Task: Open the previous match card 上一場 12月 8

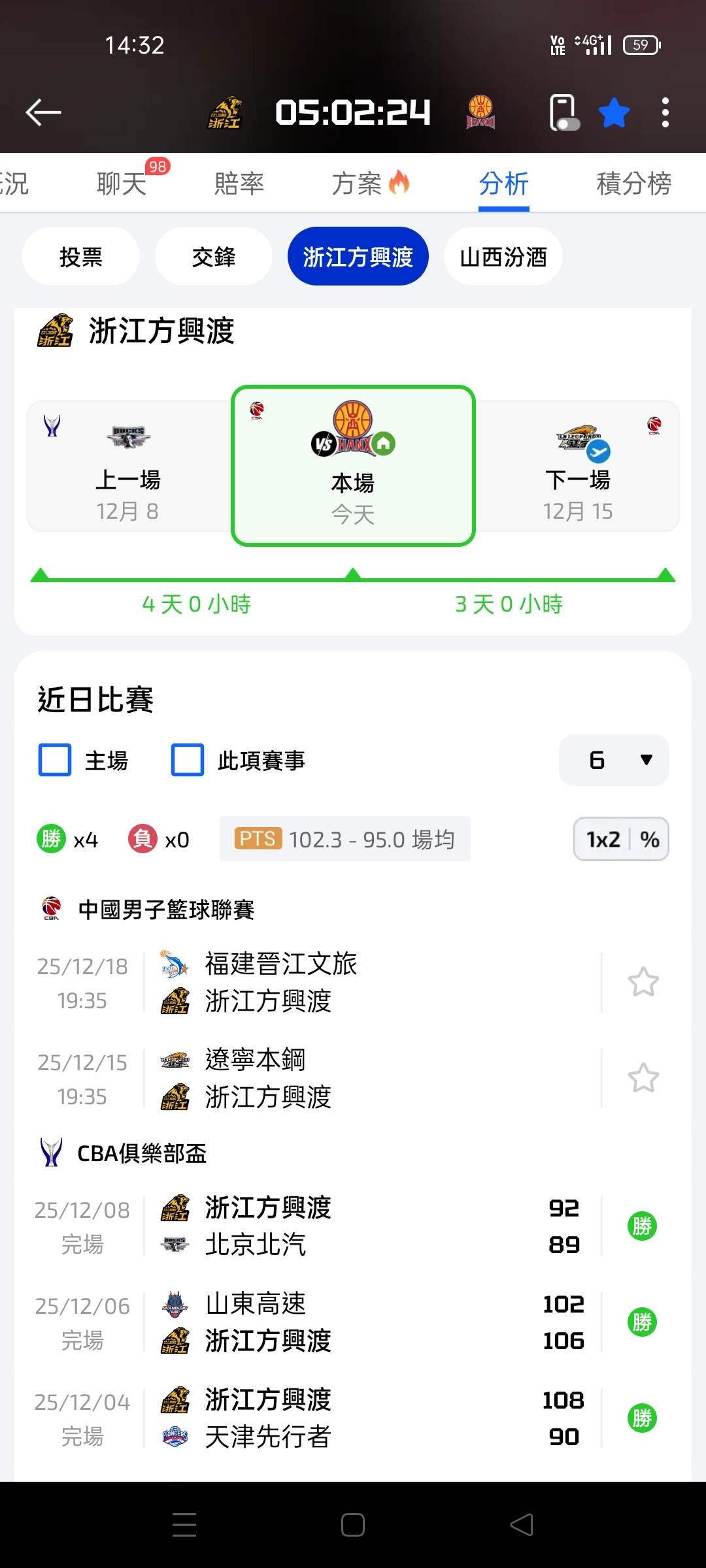Action: coord(129,466)
